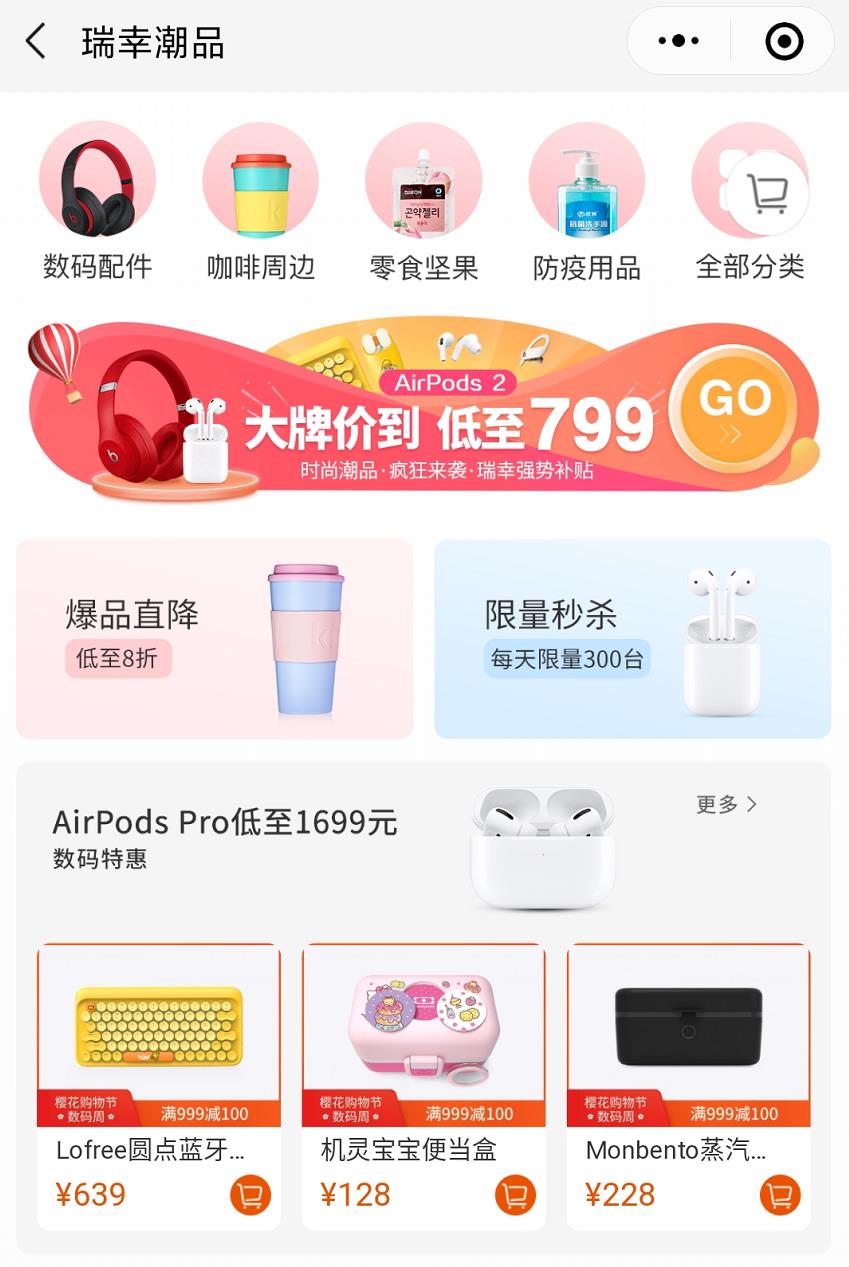Add Lofree keyboard ¥639 to cart
This screenshot has width=849, height=1267.
point(250,1194)
